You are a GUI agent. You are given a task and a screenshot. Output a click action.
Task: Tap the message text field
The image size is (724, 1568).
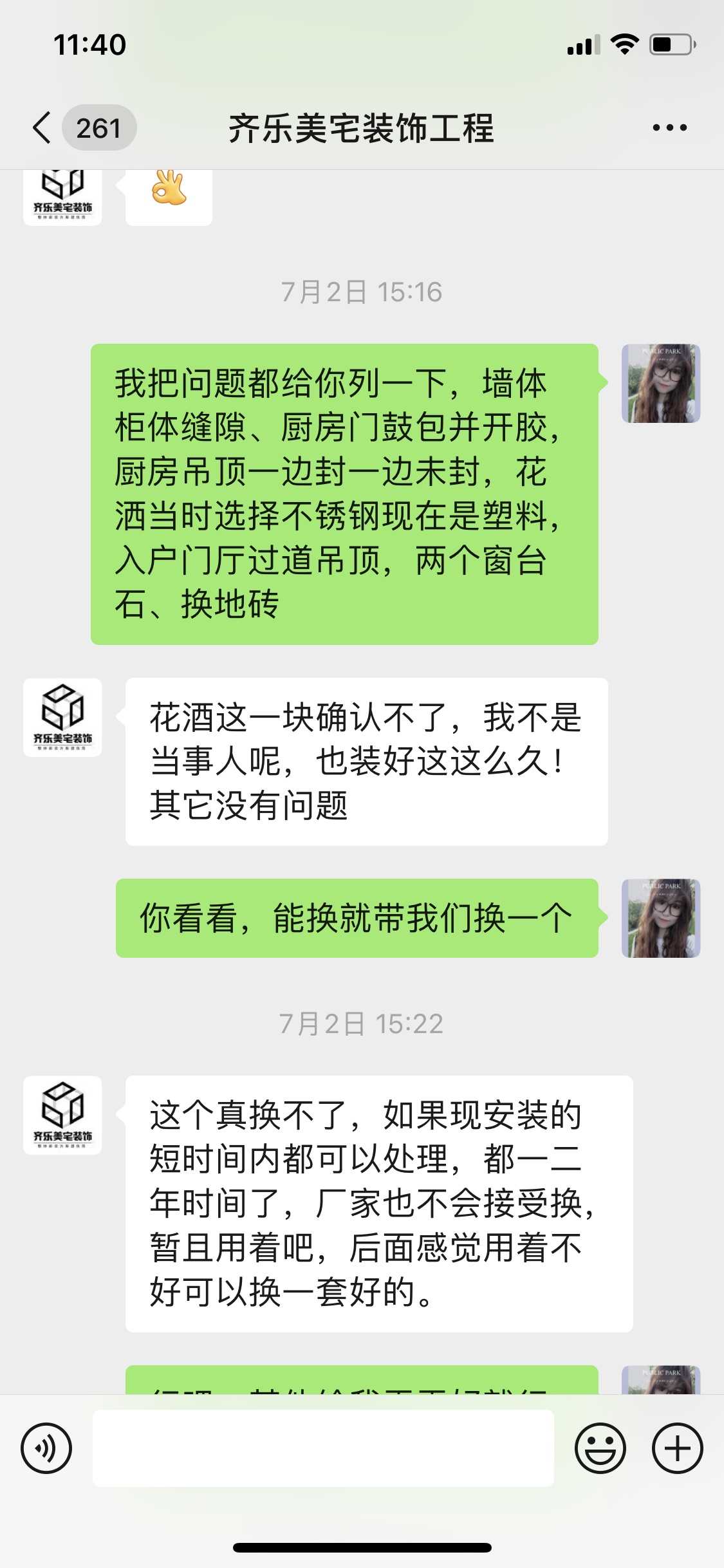coord(323,1448)
